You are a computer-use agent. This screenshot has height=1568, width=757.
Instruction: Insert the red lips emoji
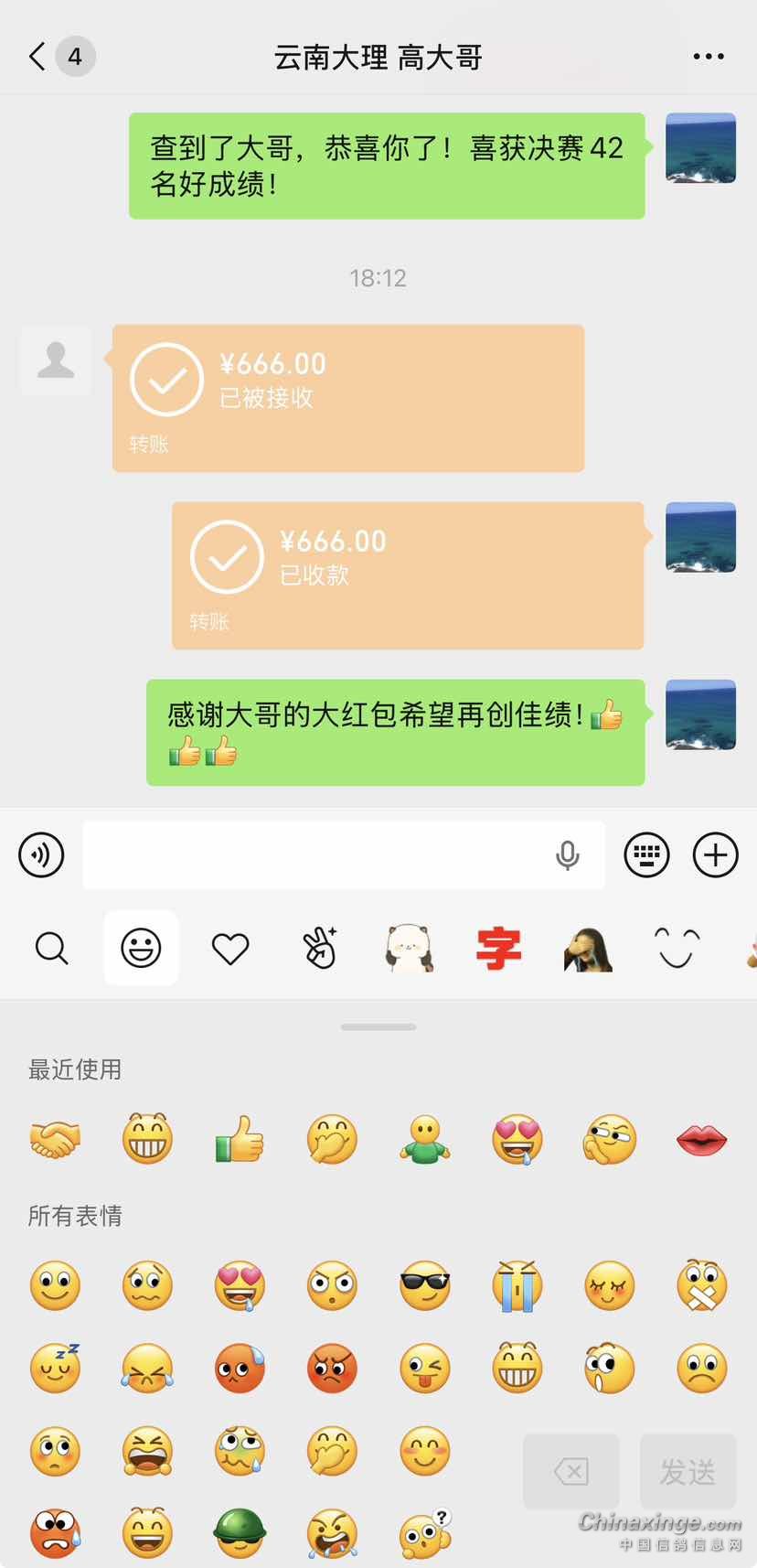click(701, 1139)
